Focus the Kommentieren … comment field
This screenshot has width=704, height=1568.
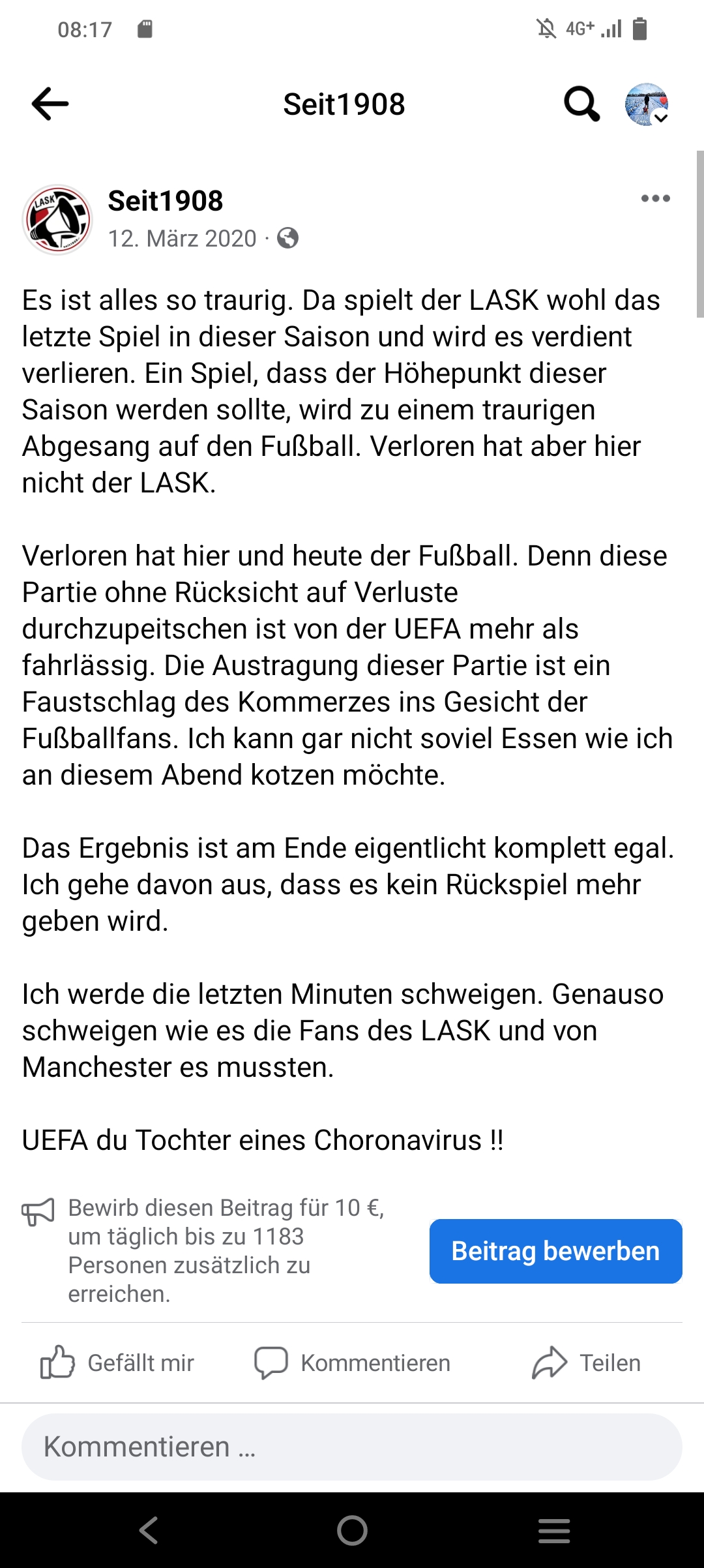click(352, 1447)
